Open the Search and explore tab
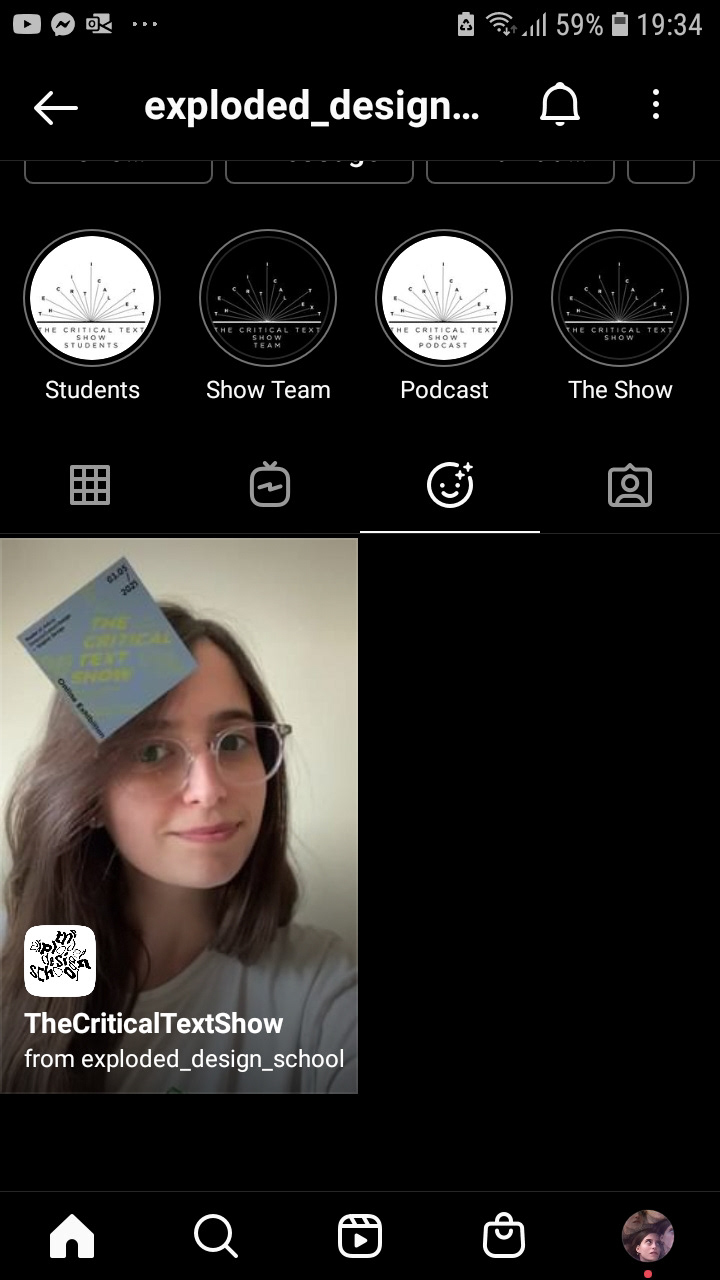The height and width of the screenshot is (1280, 720). (216, 1237)
